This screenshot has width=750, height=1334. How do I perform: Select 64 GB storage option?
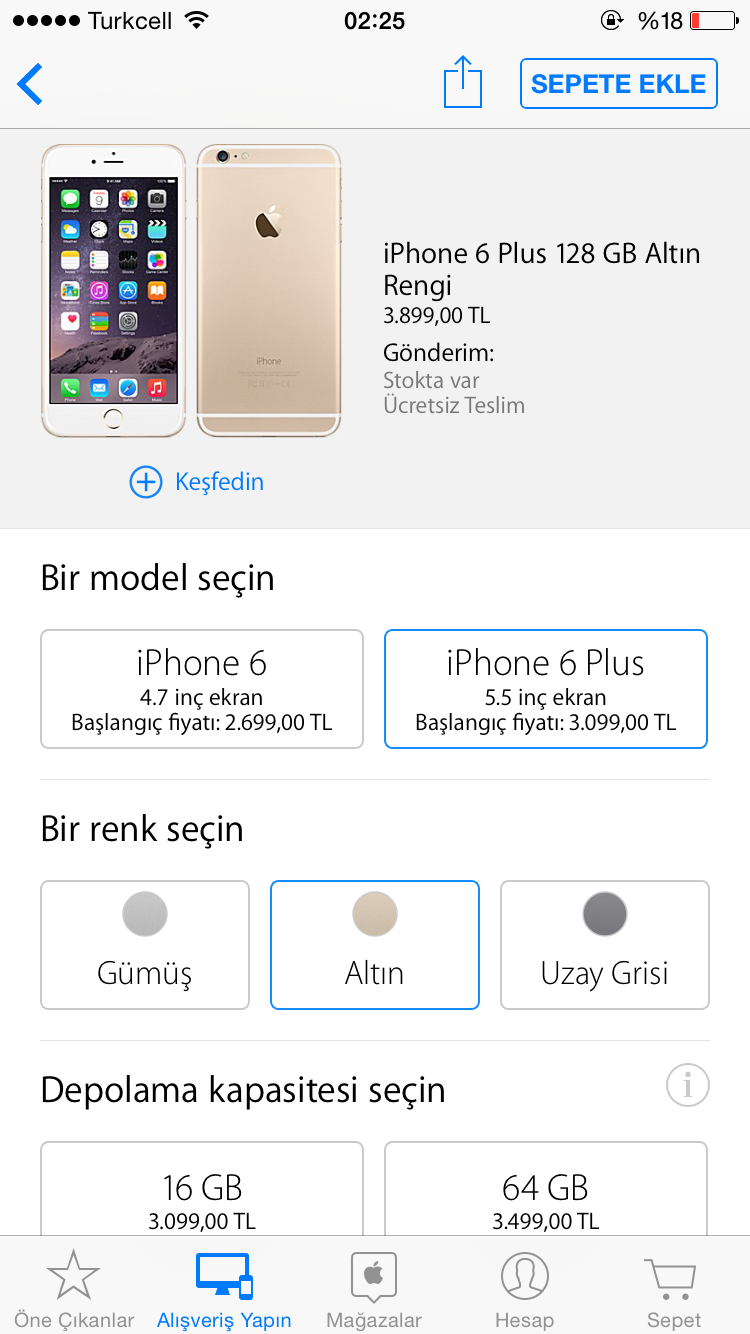(546, 1189)
